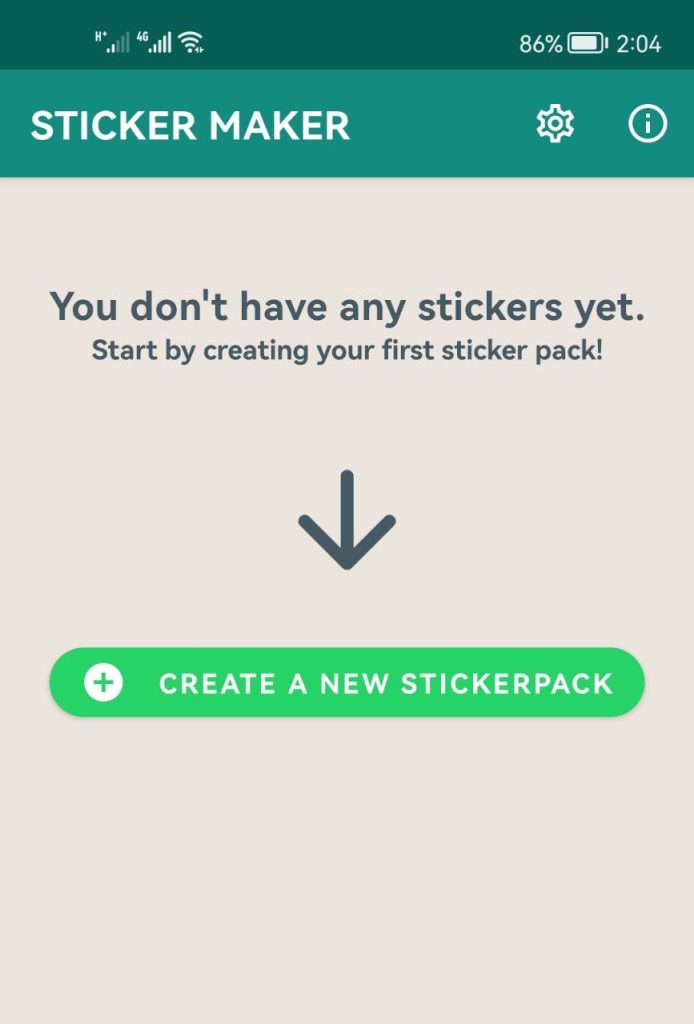This screenshot has width=694, height=1024.
Task: Open the settings gear icon
Action: coord(555,124)
